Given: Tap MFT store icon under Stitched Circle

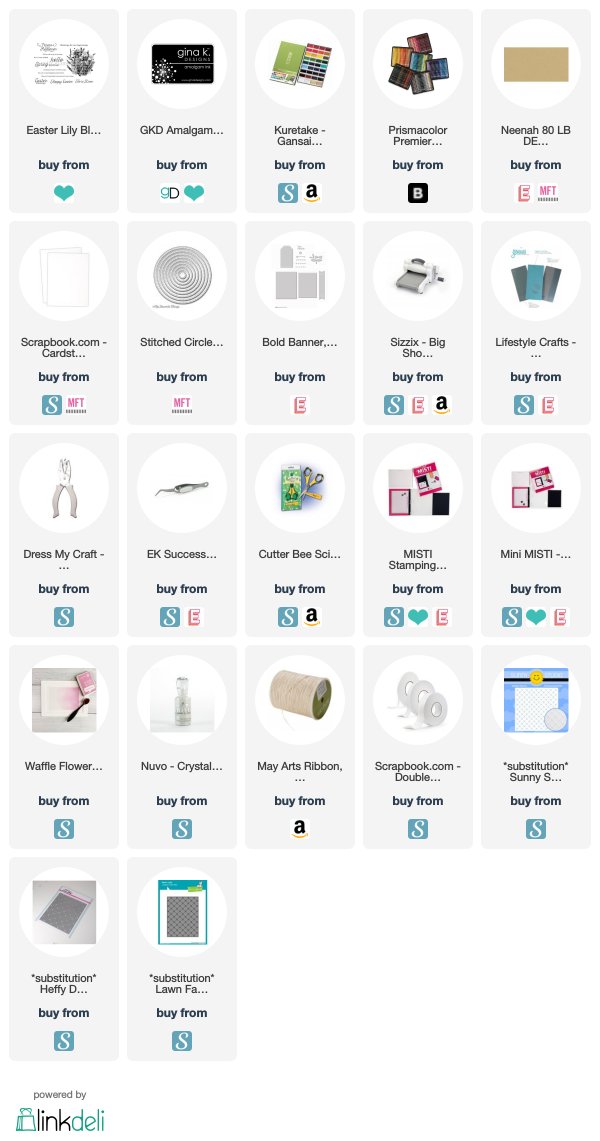Looking at the screenshot, I should [182, 405].
